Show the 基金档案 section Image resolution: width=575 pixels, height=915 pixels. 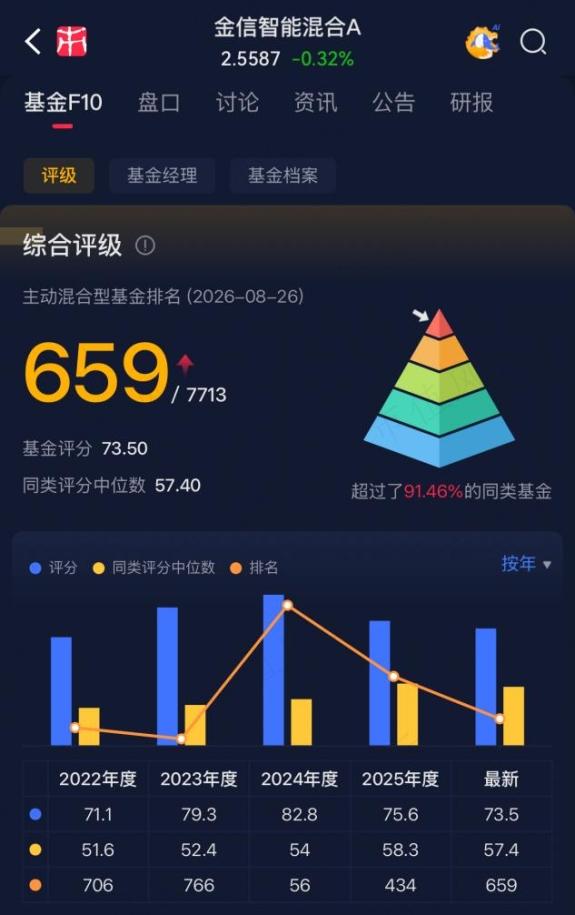pos(283,176)
